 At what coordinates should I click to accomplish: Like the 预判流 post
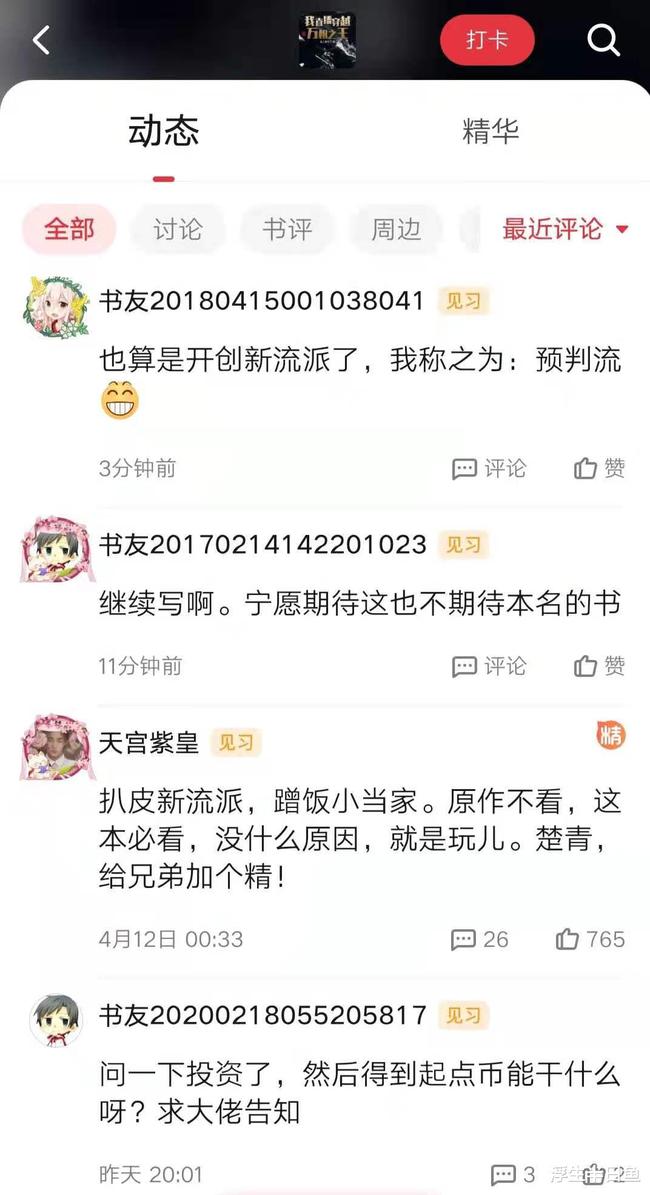[599, 468]
